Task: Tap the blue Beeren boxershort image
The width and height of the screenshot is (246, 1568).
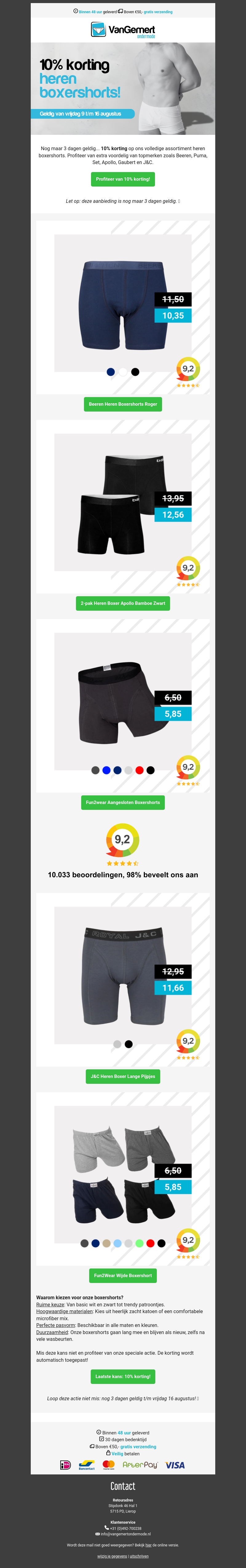Action: (x=121, y=304)
